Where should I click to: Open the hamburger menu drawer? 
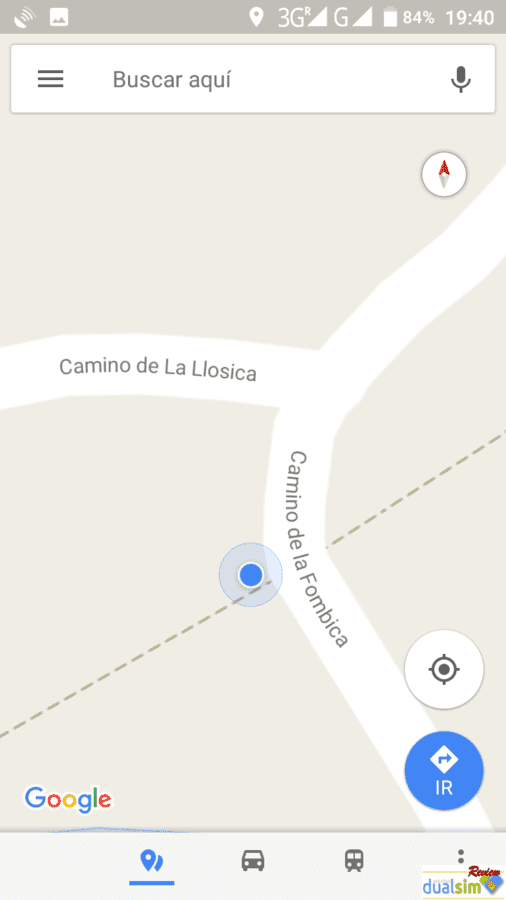coord(50,79)
